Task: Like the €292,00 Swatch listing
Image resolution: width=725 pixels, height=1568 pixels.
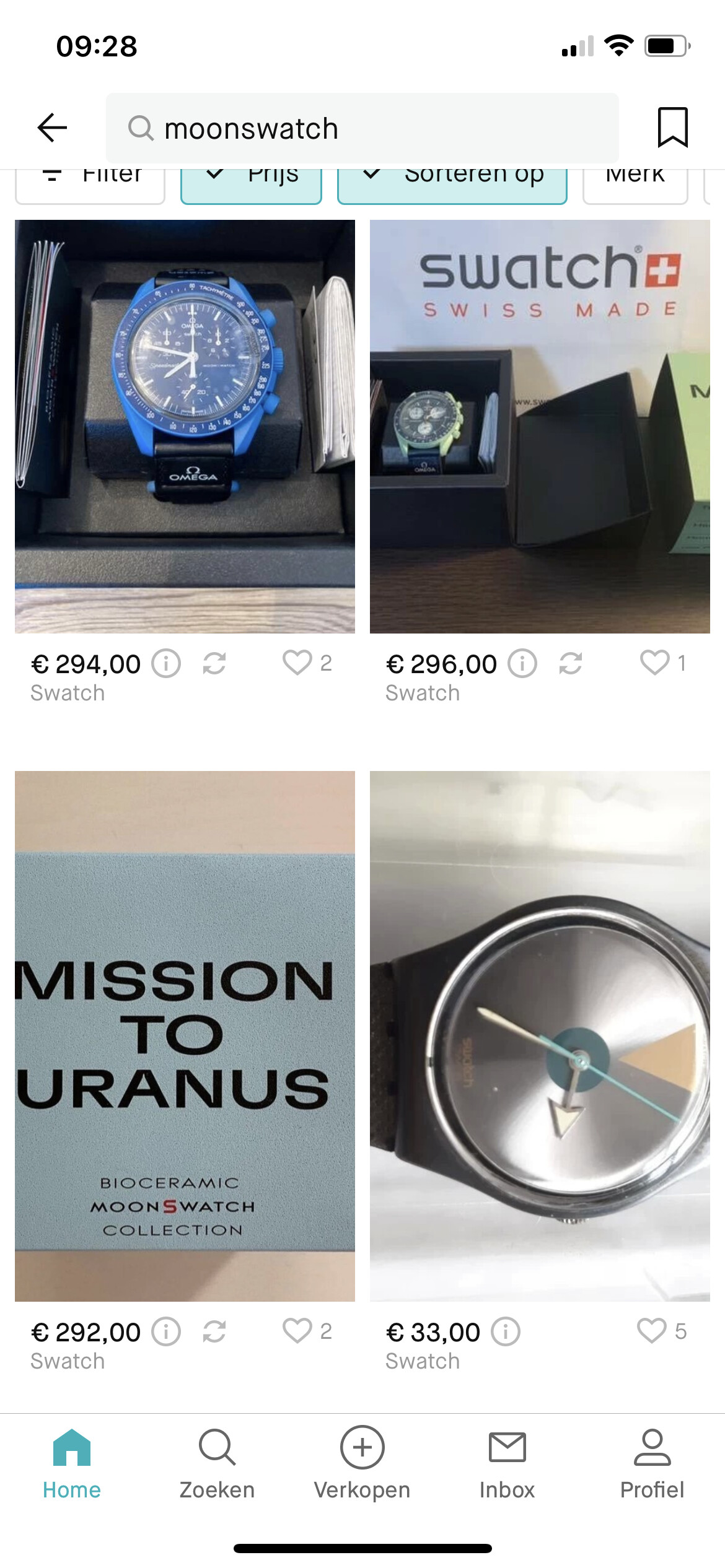Action: point(297,1331)
